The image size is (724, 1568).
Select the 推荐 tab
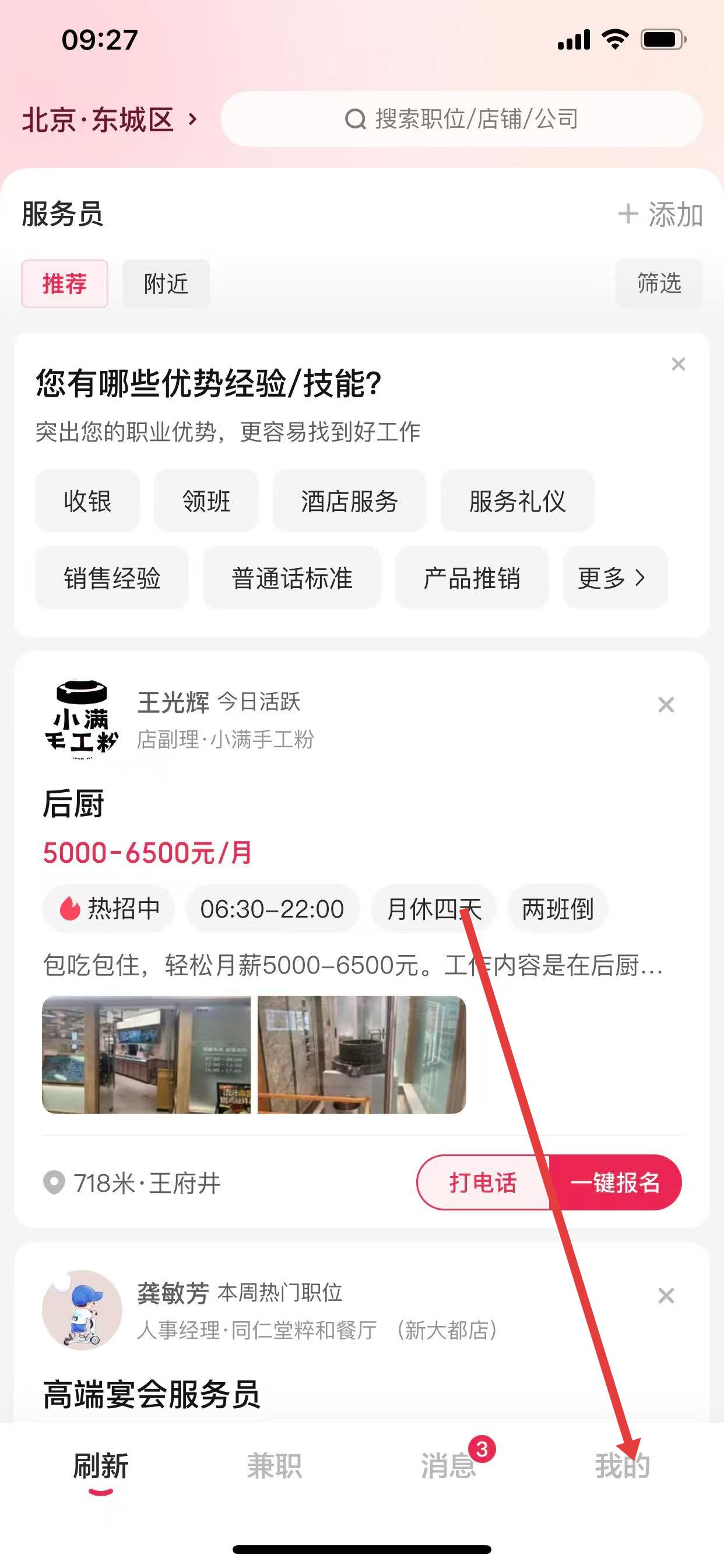pyautogui.click(x=65, y=283)
